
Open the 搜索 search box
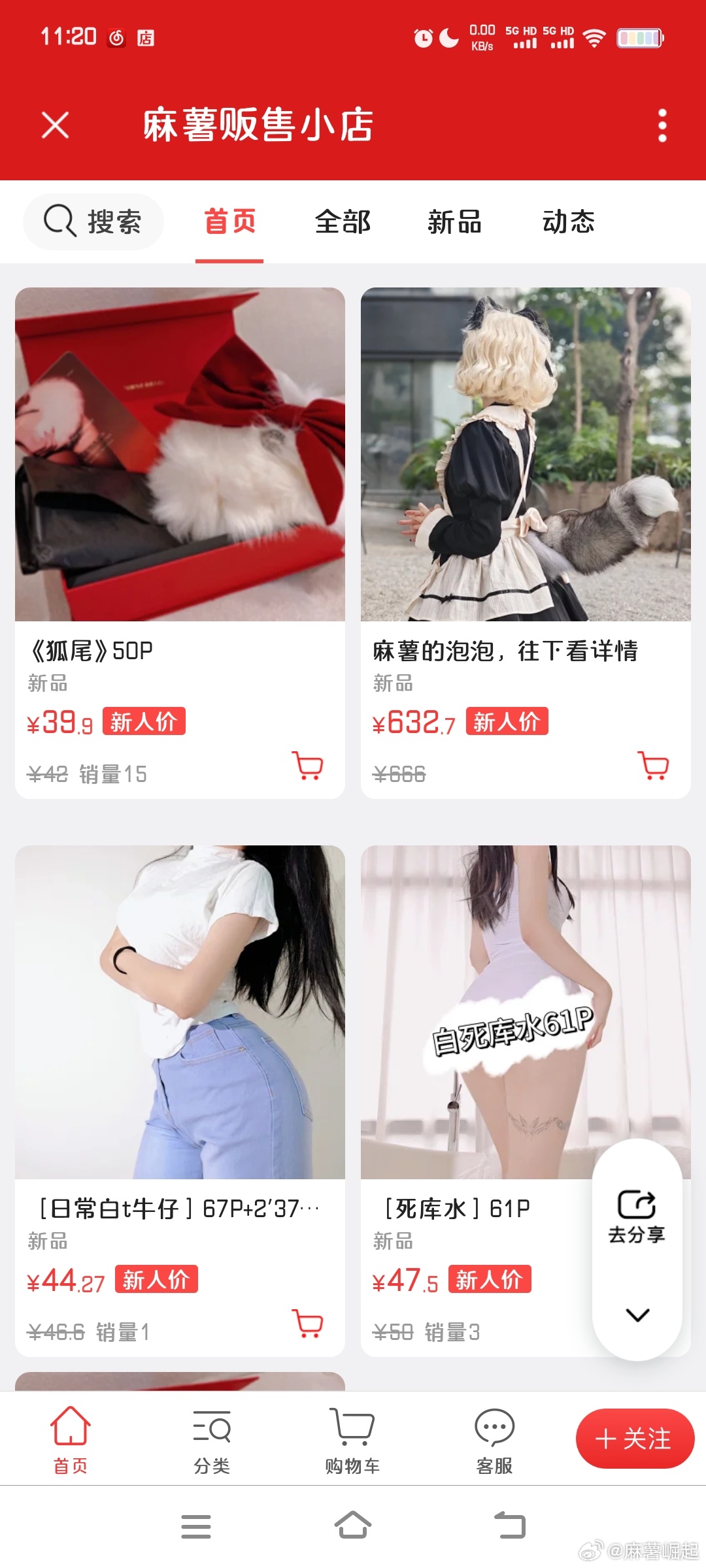(x=93, y=221)
